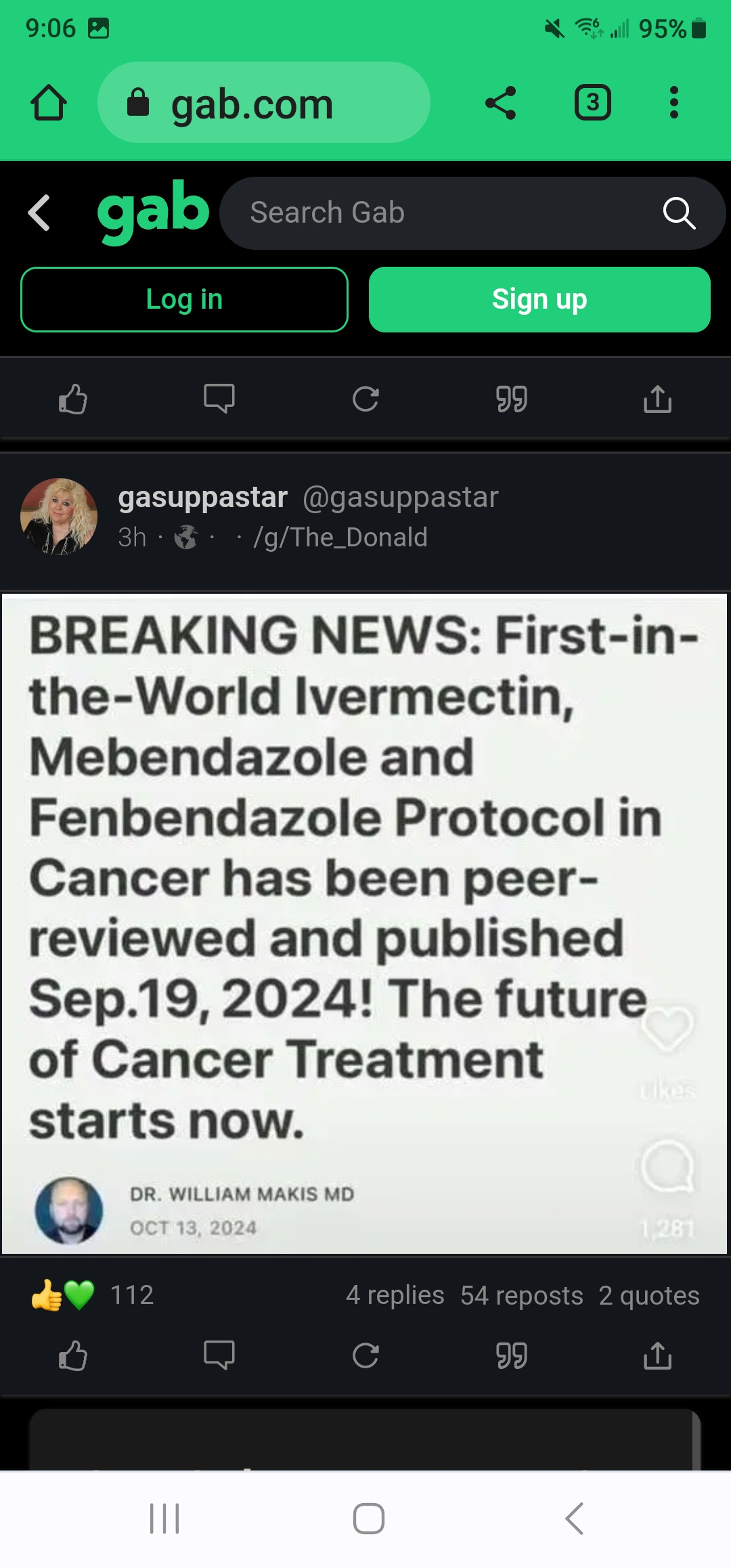Tap the Log in button
The height and width of the screenshot is (1568, 731).
[184, 299]
